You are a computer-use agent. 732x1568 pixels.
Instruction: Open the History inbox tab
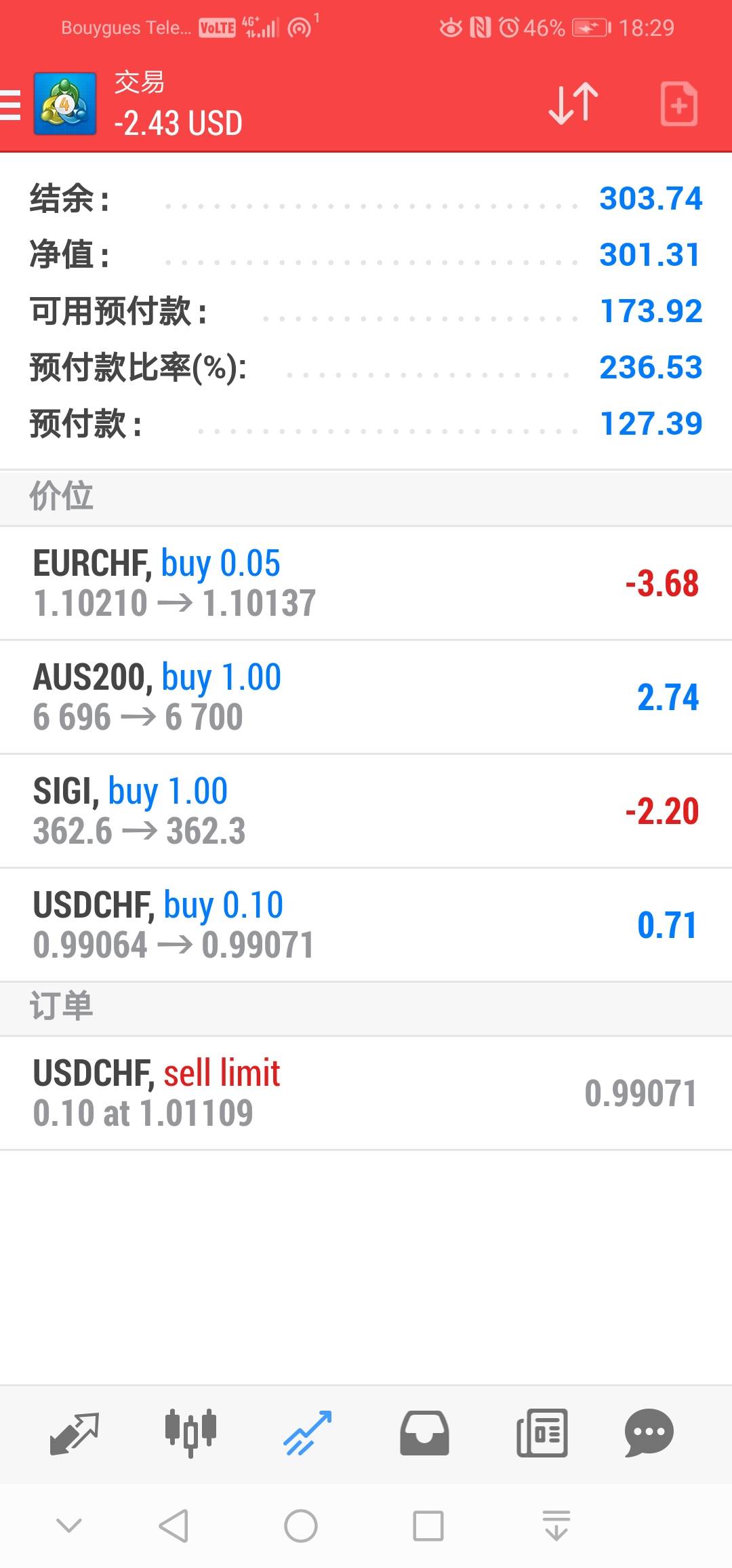[424, 1432]
